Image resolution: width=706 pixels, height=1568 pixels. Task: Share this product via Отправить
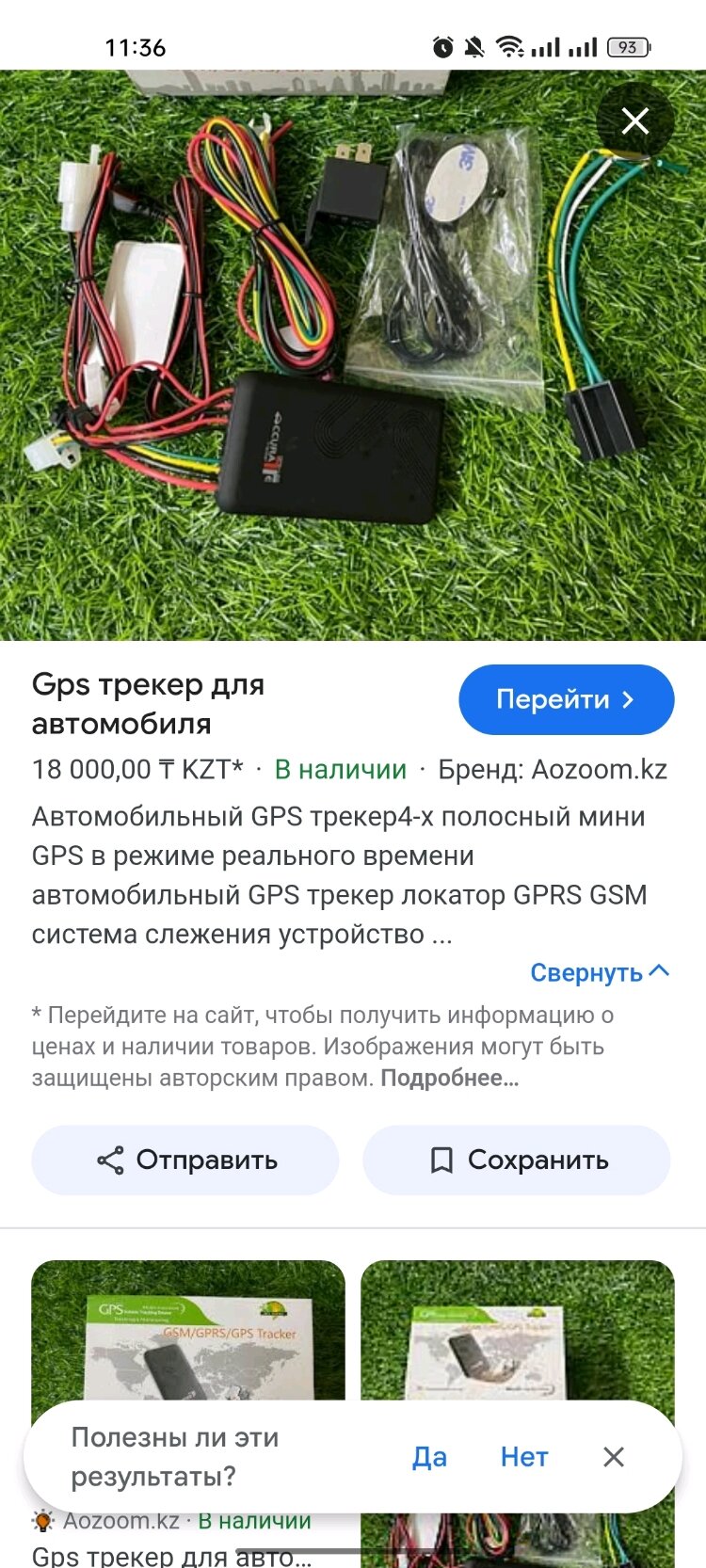tap(185, 1160)
